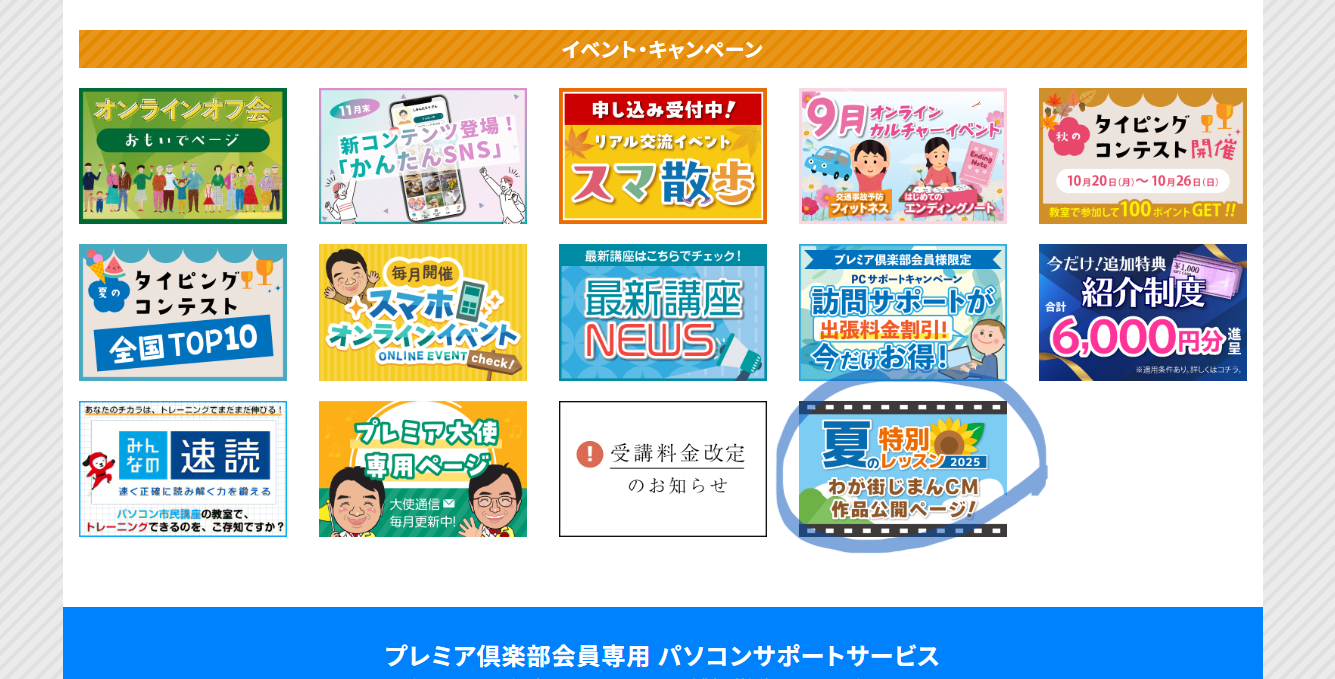Screen dimensions: 1335x679
Task: Open the 夏の特別レッスン2025 作品公開ページ banner
Action: point(903,469)
